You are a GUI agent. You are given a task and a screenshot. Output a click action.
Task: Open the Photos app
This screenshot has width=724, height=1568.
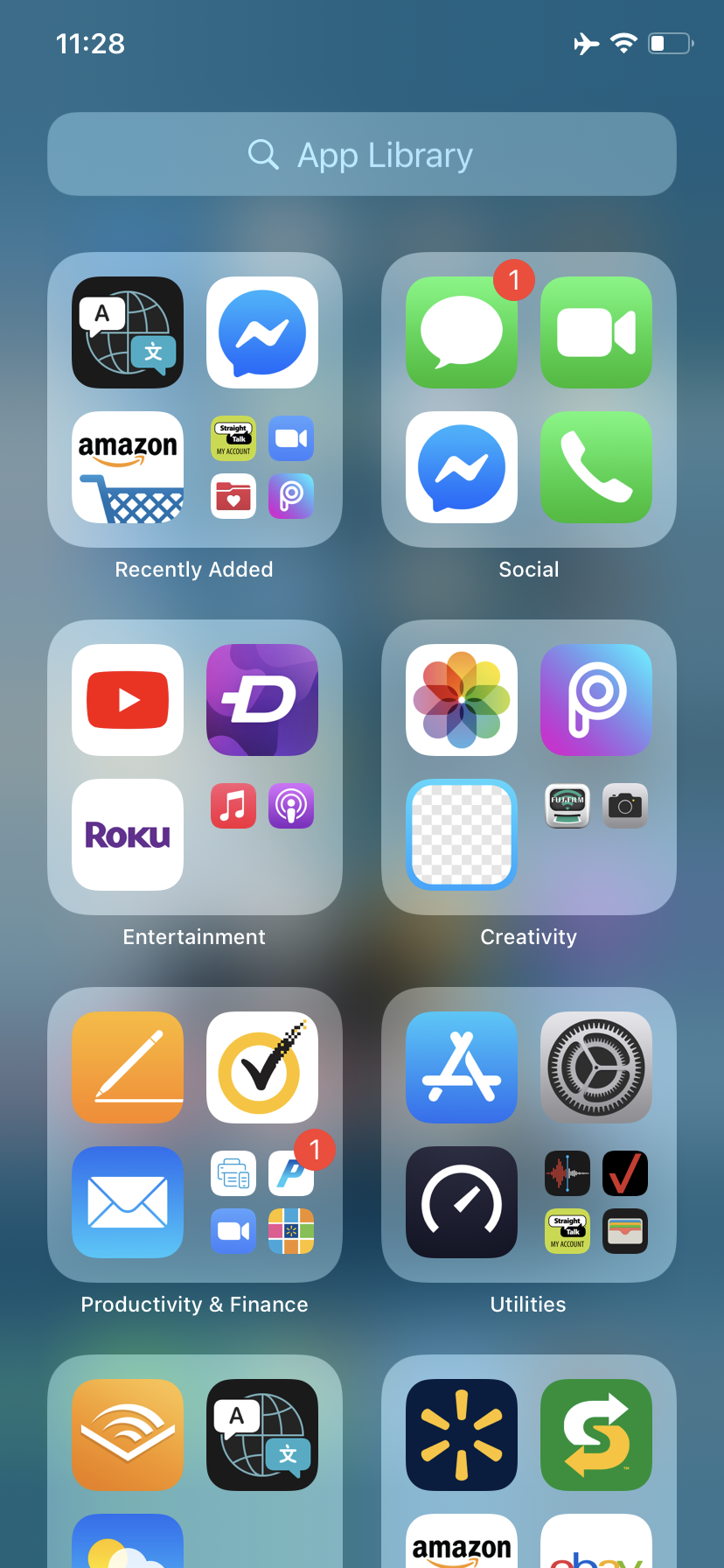pos(462,700)
